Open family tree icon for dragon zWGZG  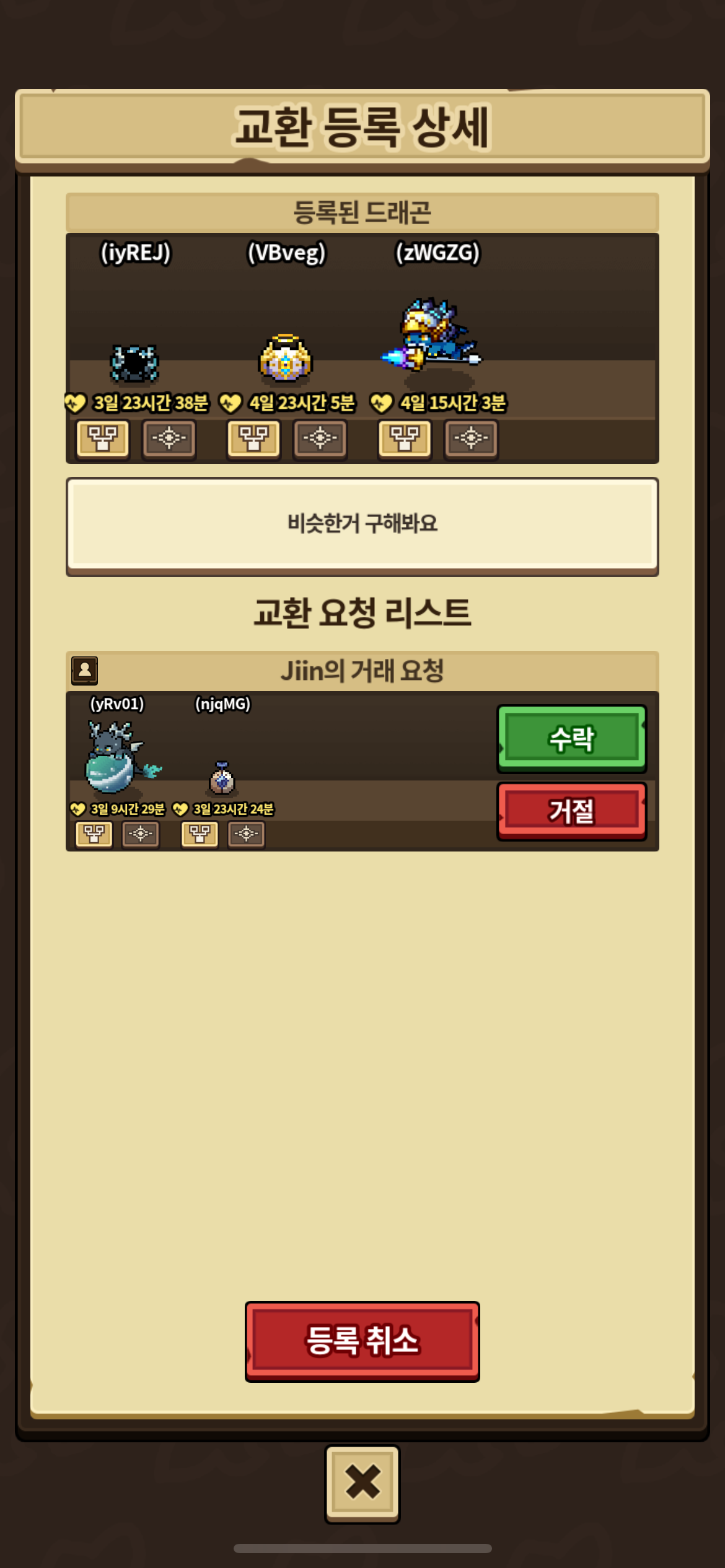point(405,438)
